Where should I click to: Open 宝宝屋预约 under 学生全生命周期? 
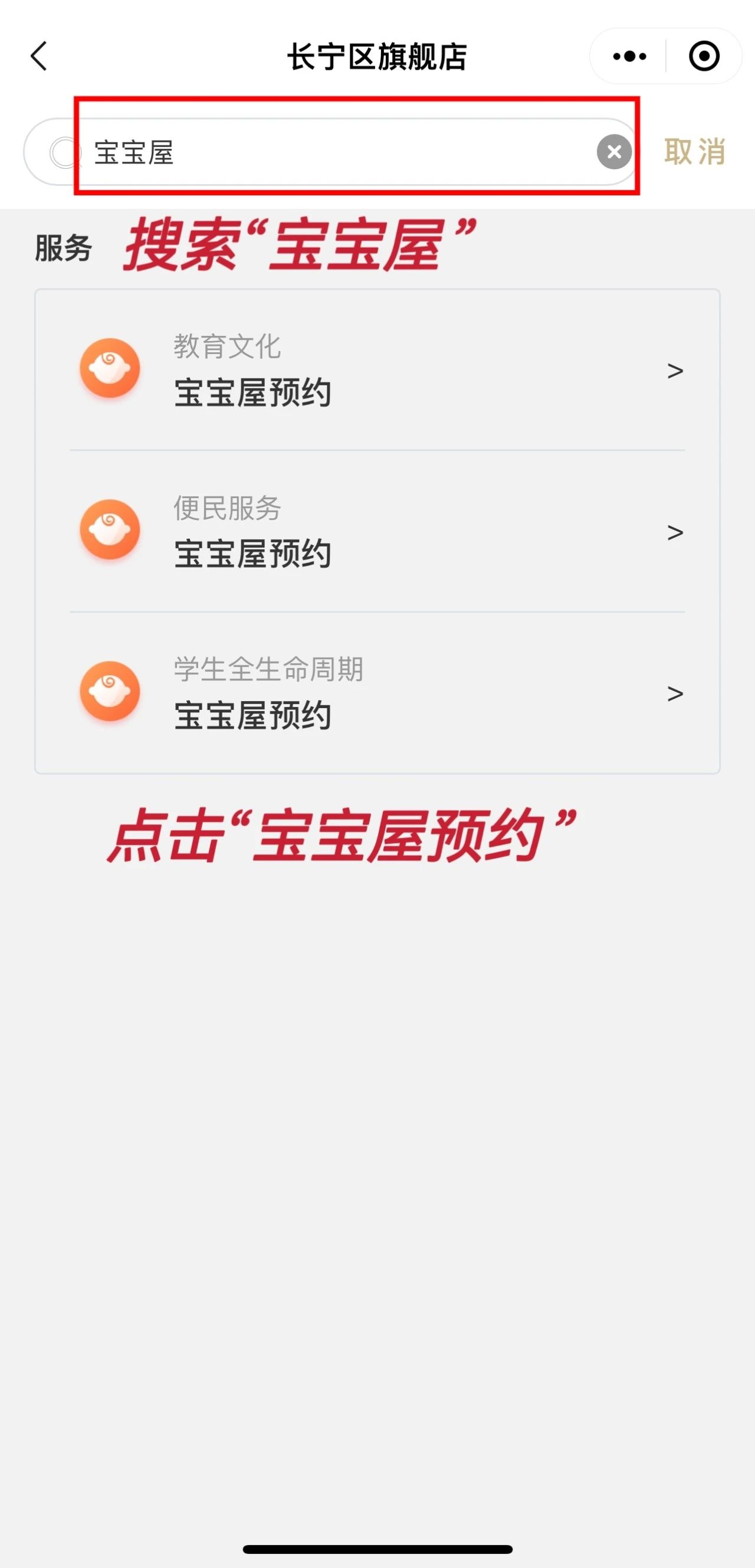point(377,693)
